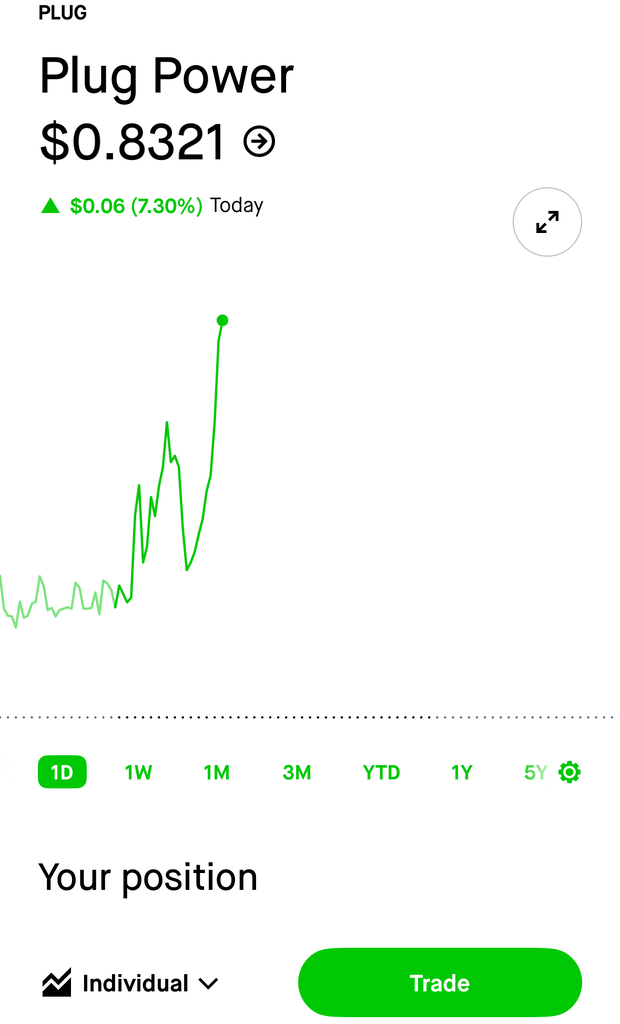This screenshot has width=620, height=1024.
Task: Open price details arrow next to $0.8321
Action: (260, 143)
